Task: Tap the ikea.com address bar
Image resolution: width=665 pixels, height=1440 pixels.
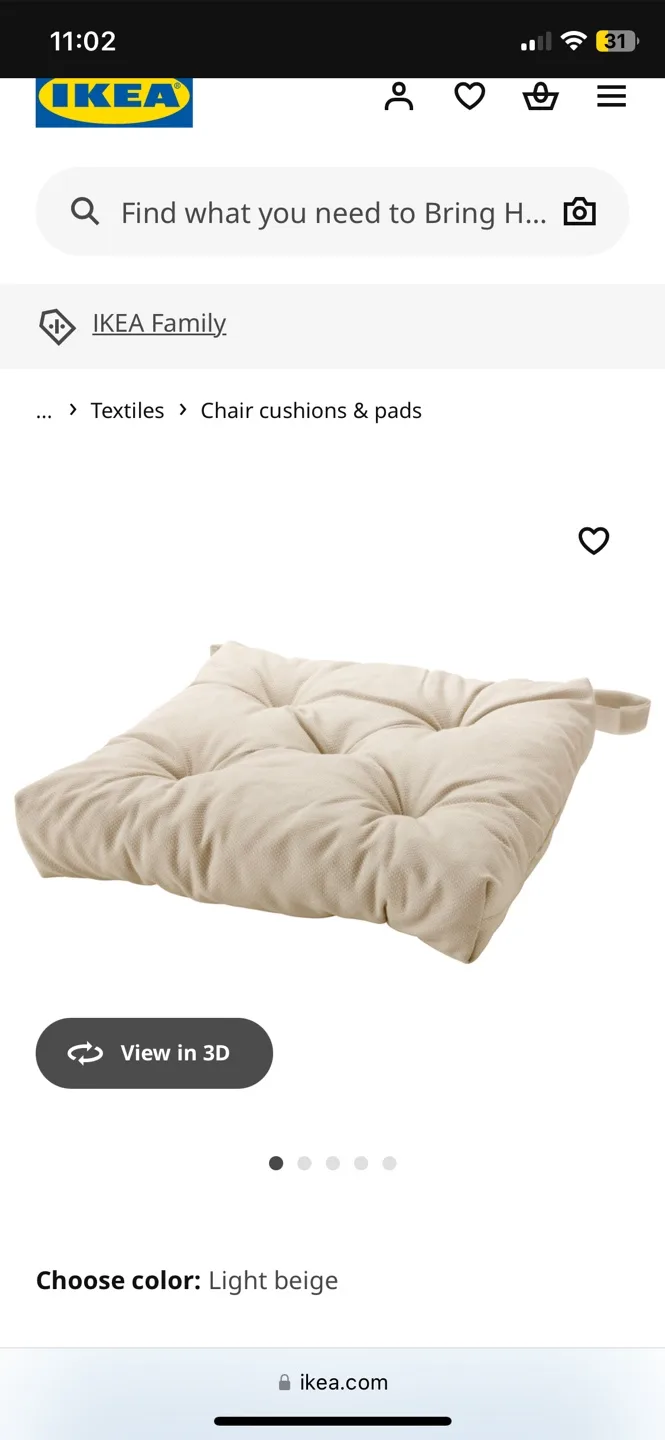Action: 333,1382
